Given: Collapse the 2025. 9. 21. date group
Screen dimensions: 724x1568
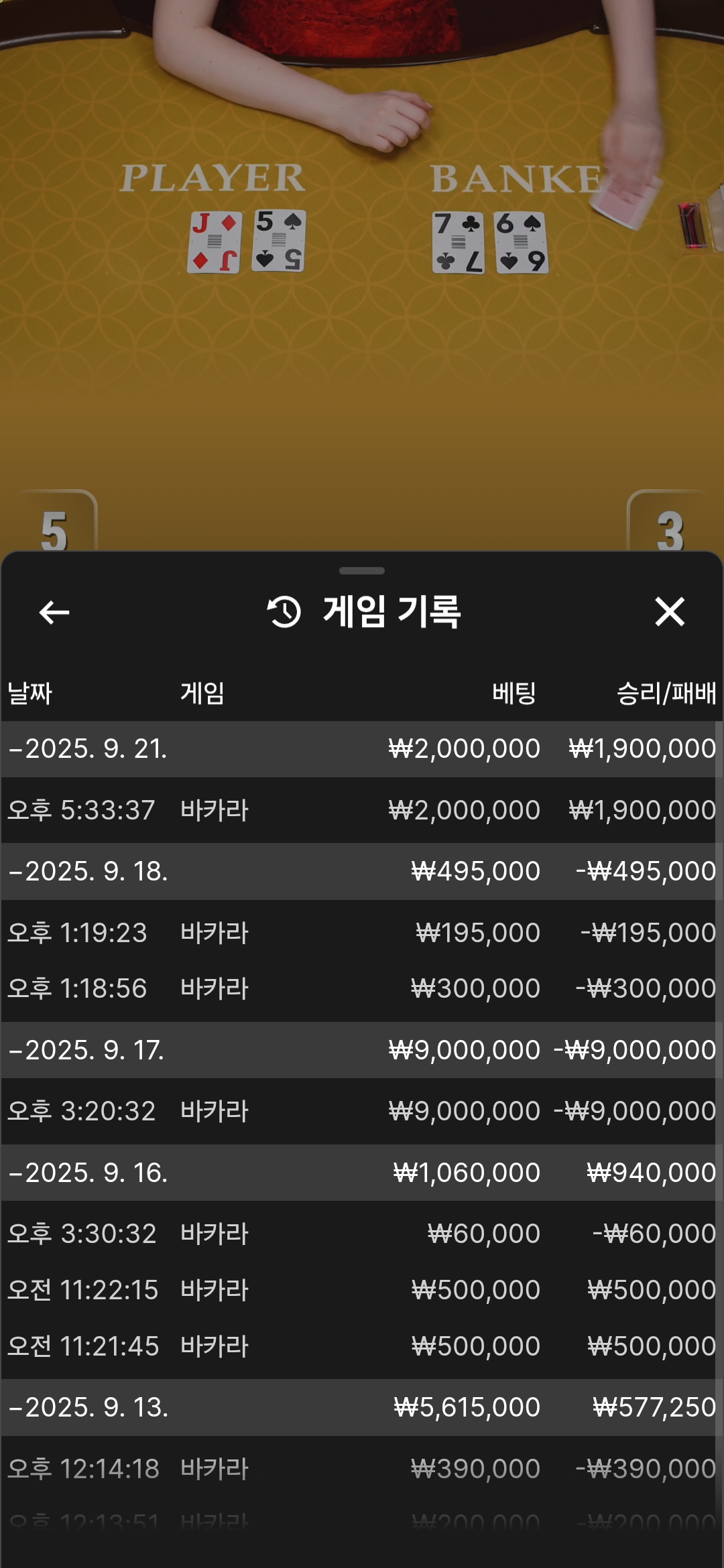Looking at the screenshot, I should point(359,749).
